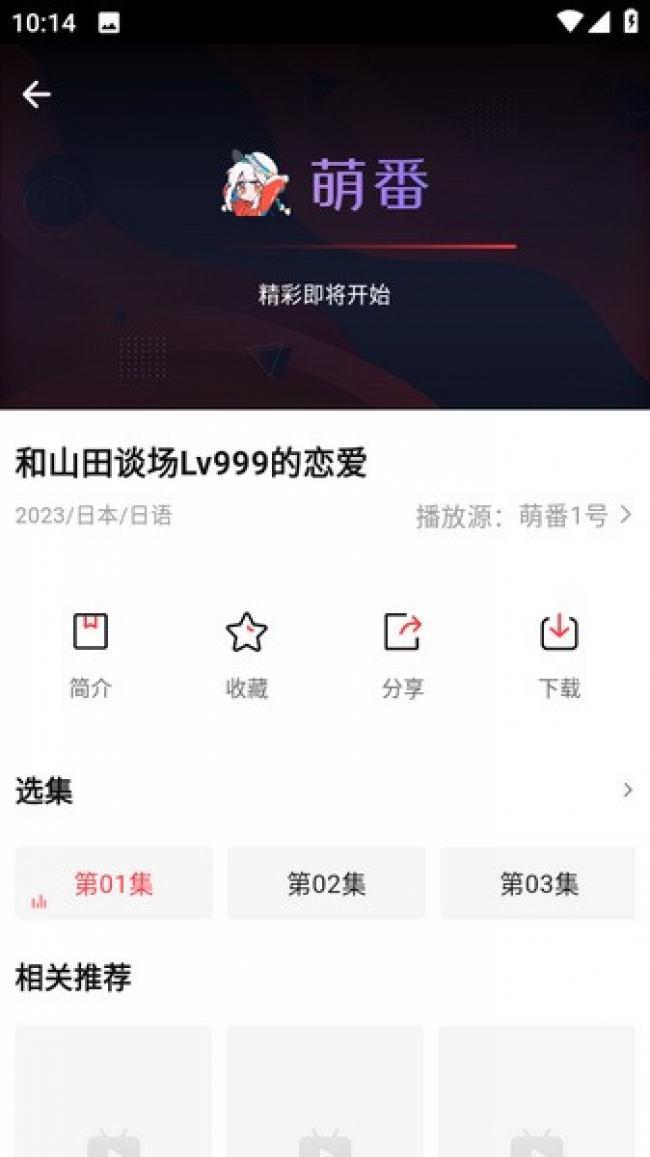Change playback source 萌番1号
This screenshot has width=650, height=1157.
(525, 516)
